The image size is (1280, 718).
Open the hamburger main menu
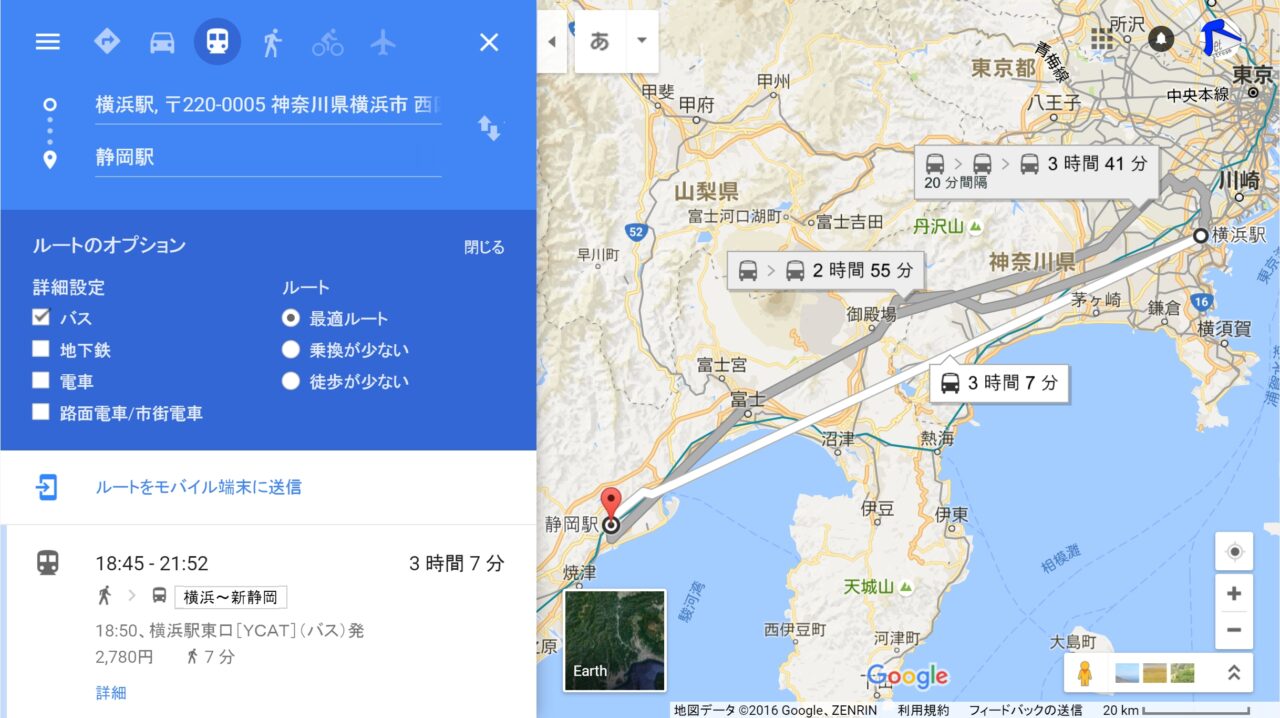pos(48,42)
